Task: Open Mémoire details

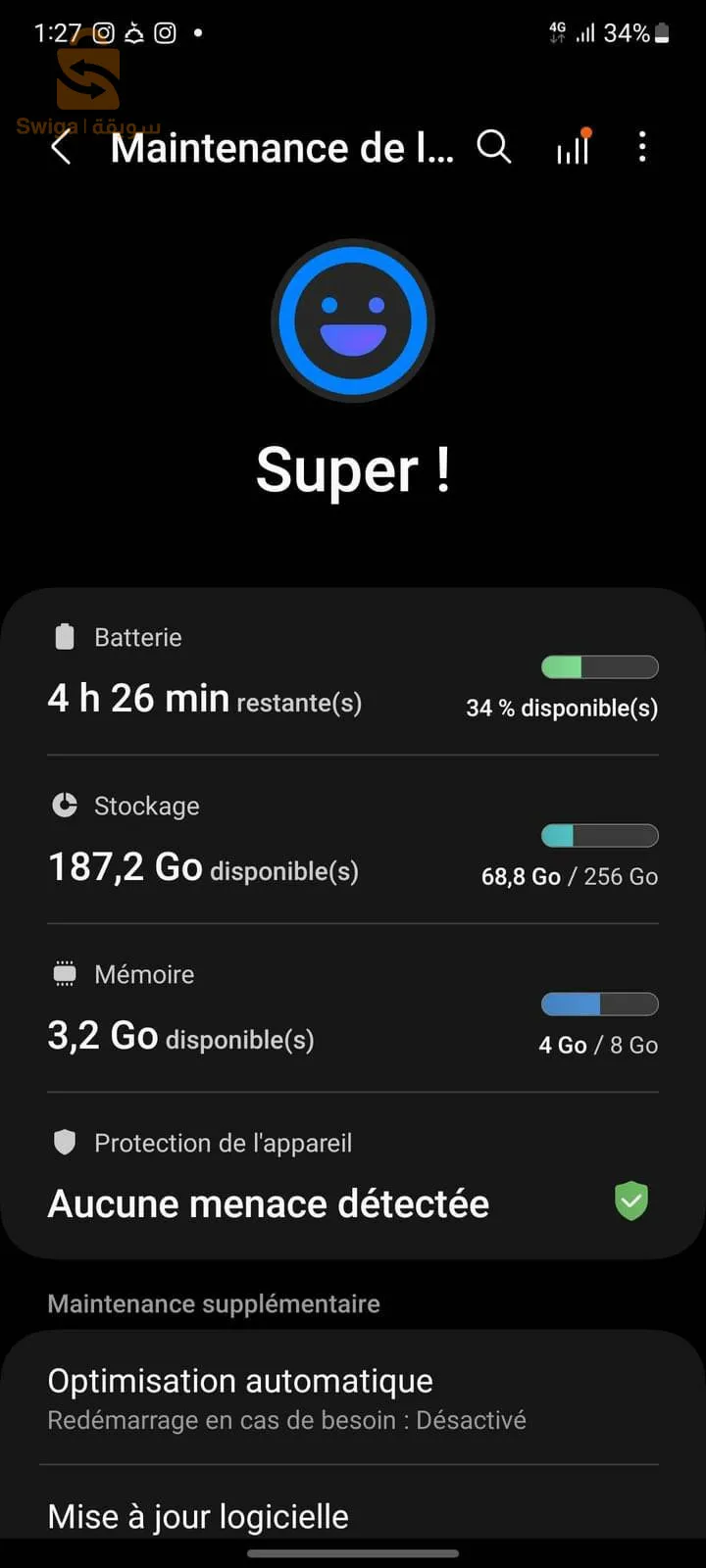Action: tap(353, 1009)
